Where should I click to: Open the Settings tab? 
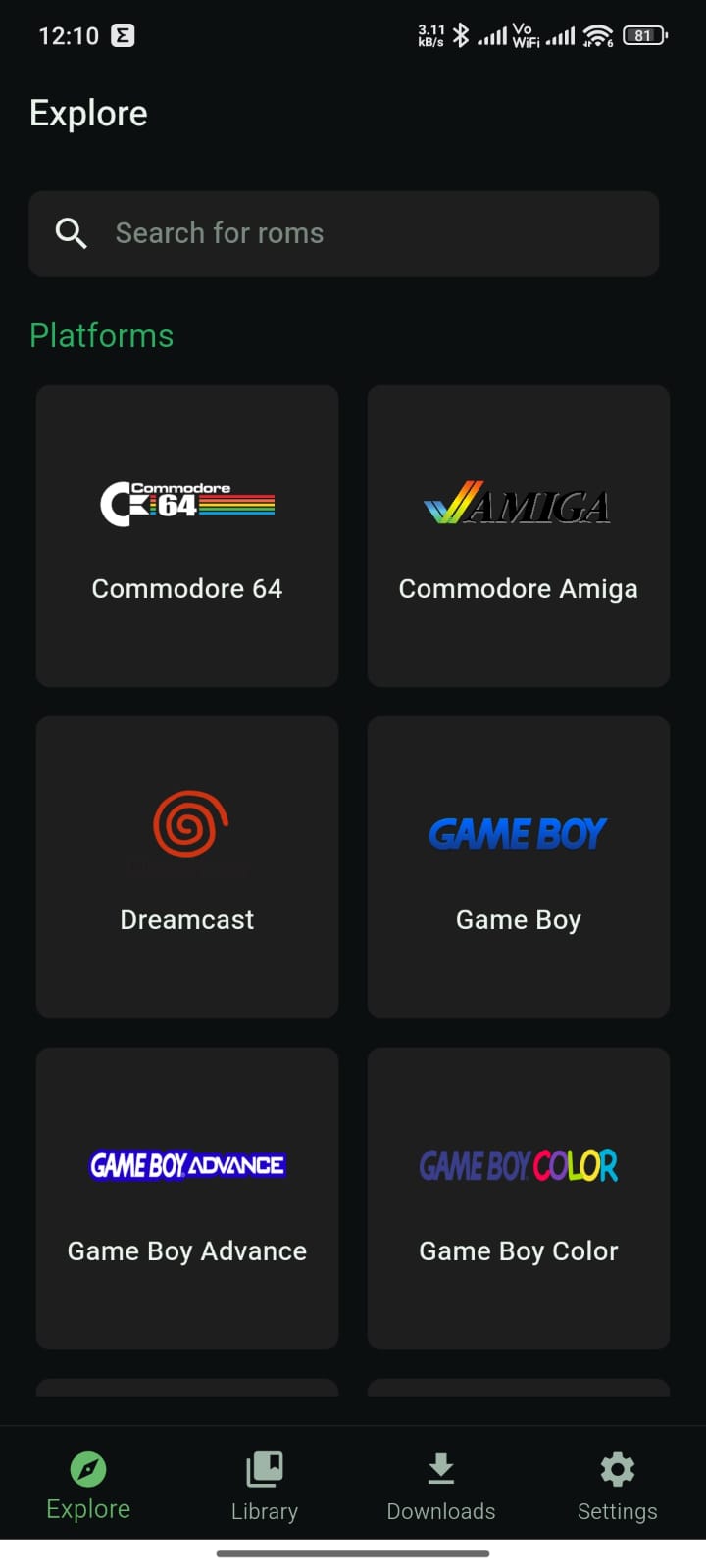617,1485
